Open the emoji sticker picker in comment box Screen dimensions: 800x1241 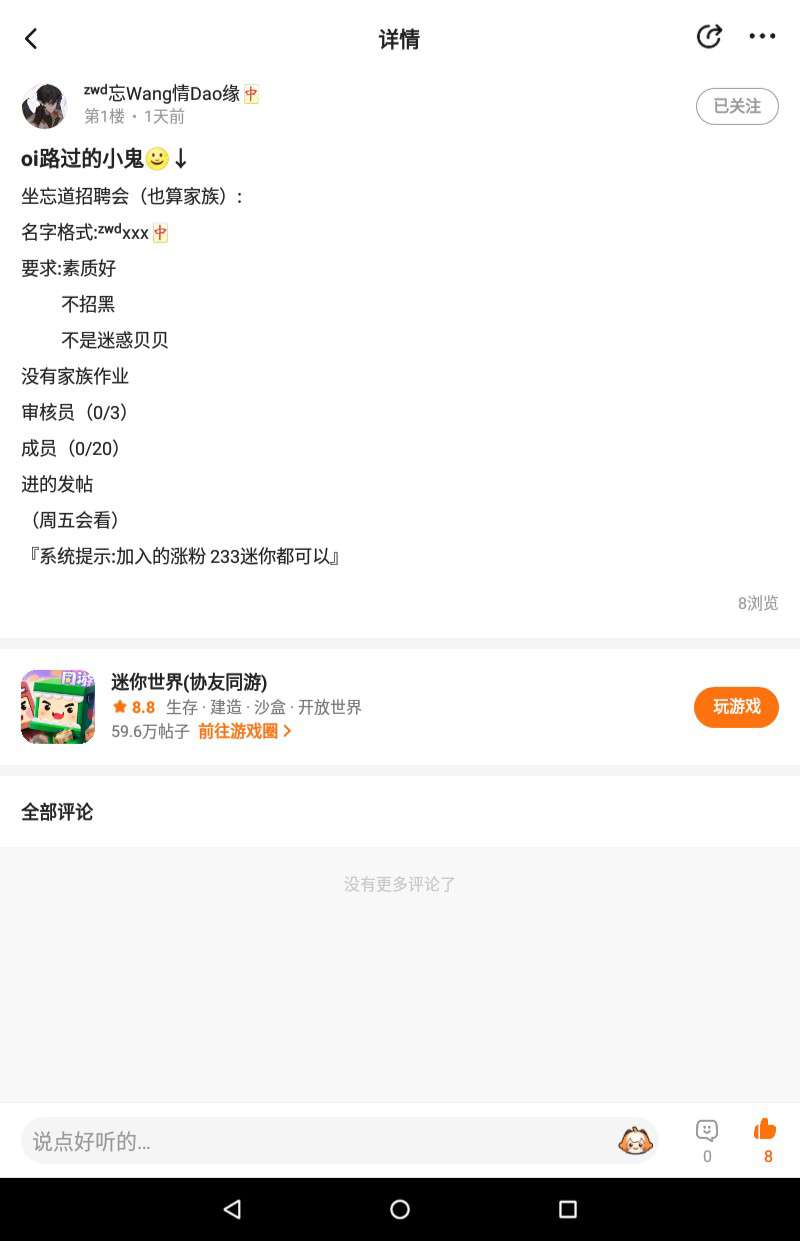(x=635, y=1141)
